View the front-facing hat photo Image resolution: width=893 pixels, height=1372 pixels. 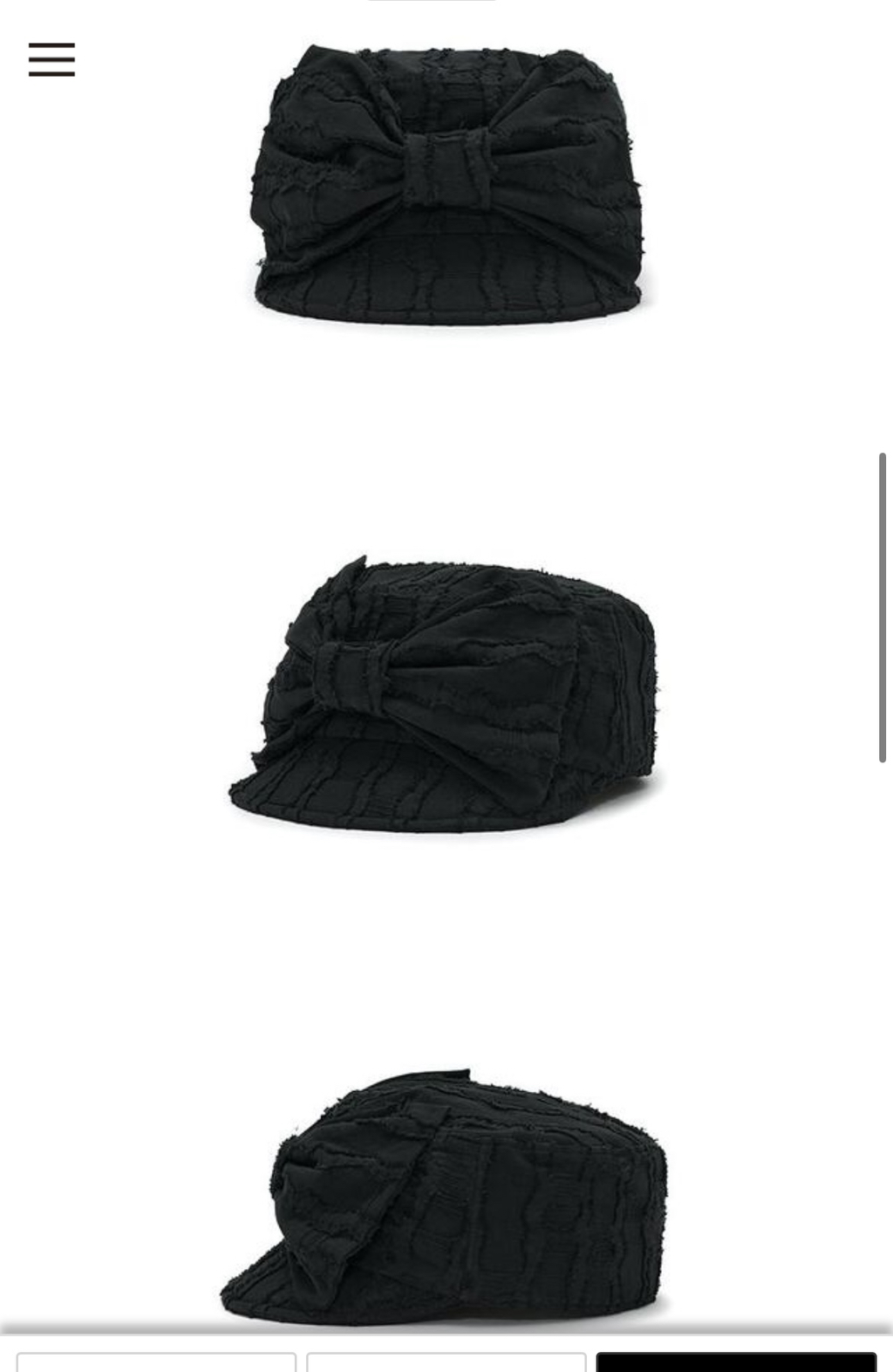point(446,183)
